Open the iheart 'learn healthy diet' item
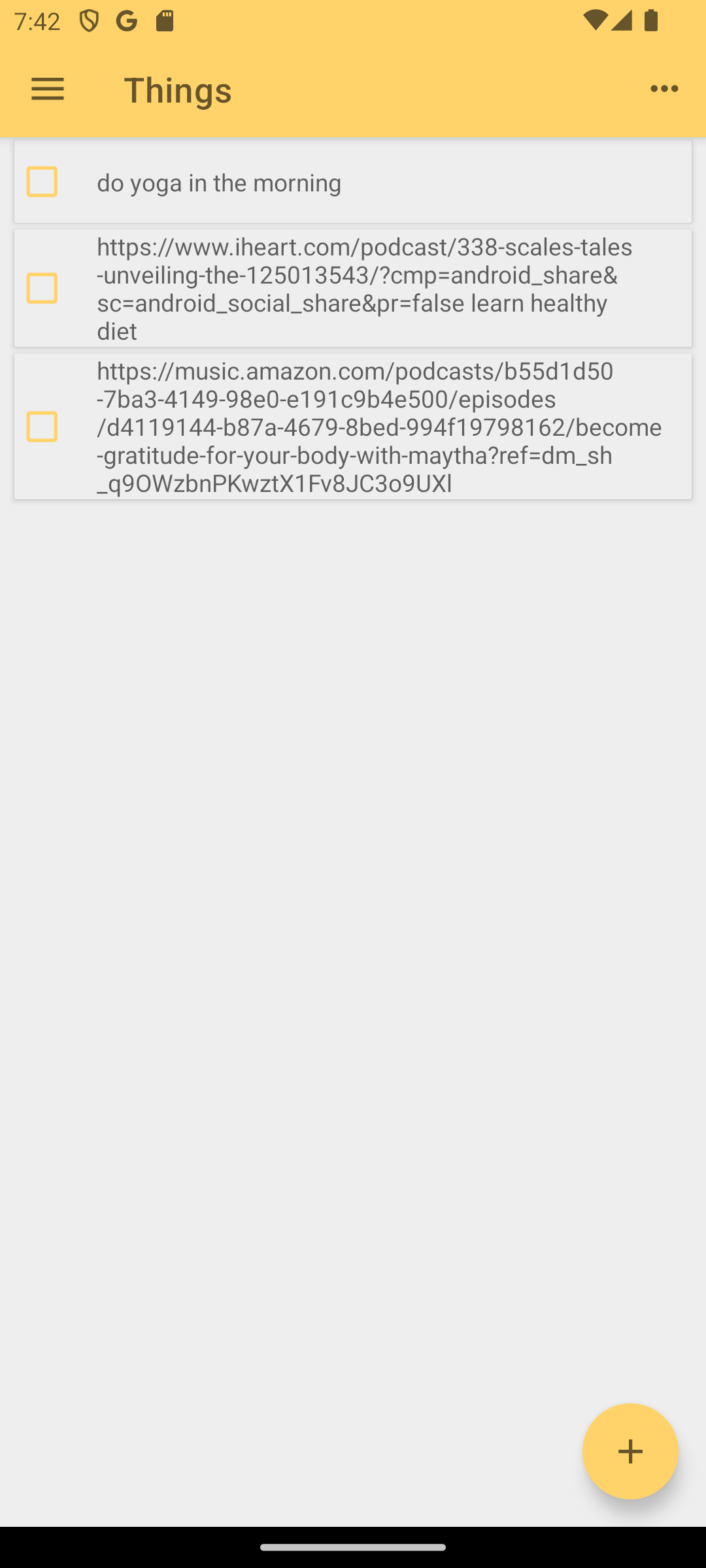The image size is (706, 1568). point(353,288)
